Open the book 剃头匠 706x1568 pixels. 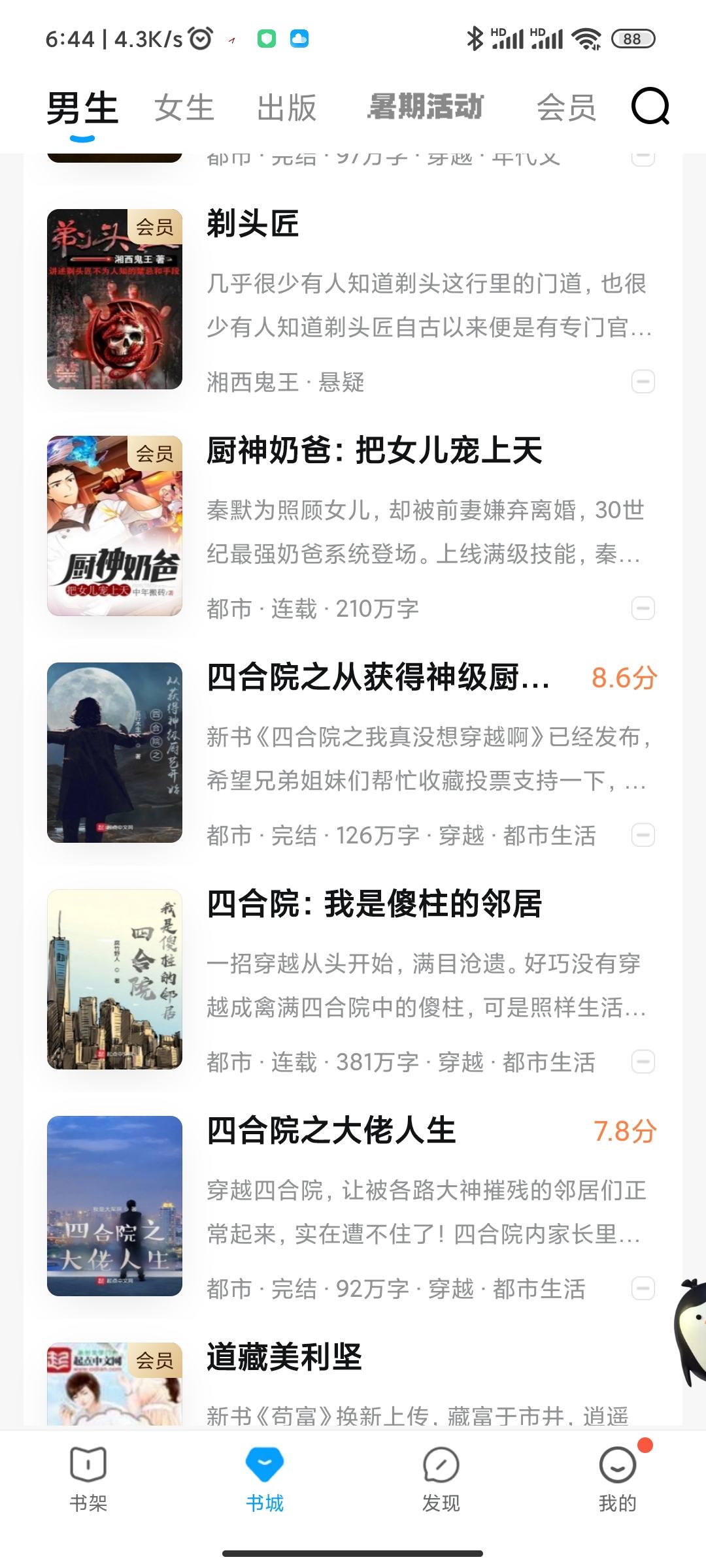(x=353, y=299)
